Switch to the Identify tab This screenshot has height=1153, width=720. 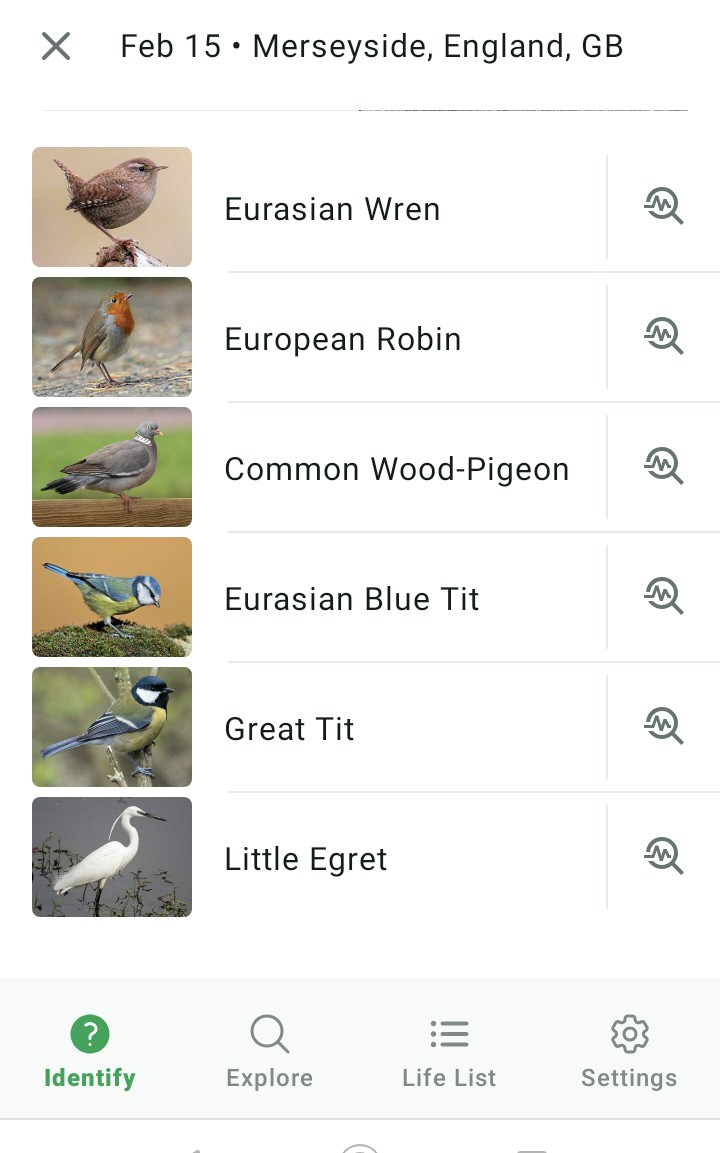pyautogui.click(x=90, y=1051)
